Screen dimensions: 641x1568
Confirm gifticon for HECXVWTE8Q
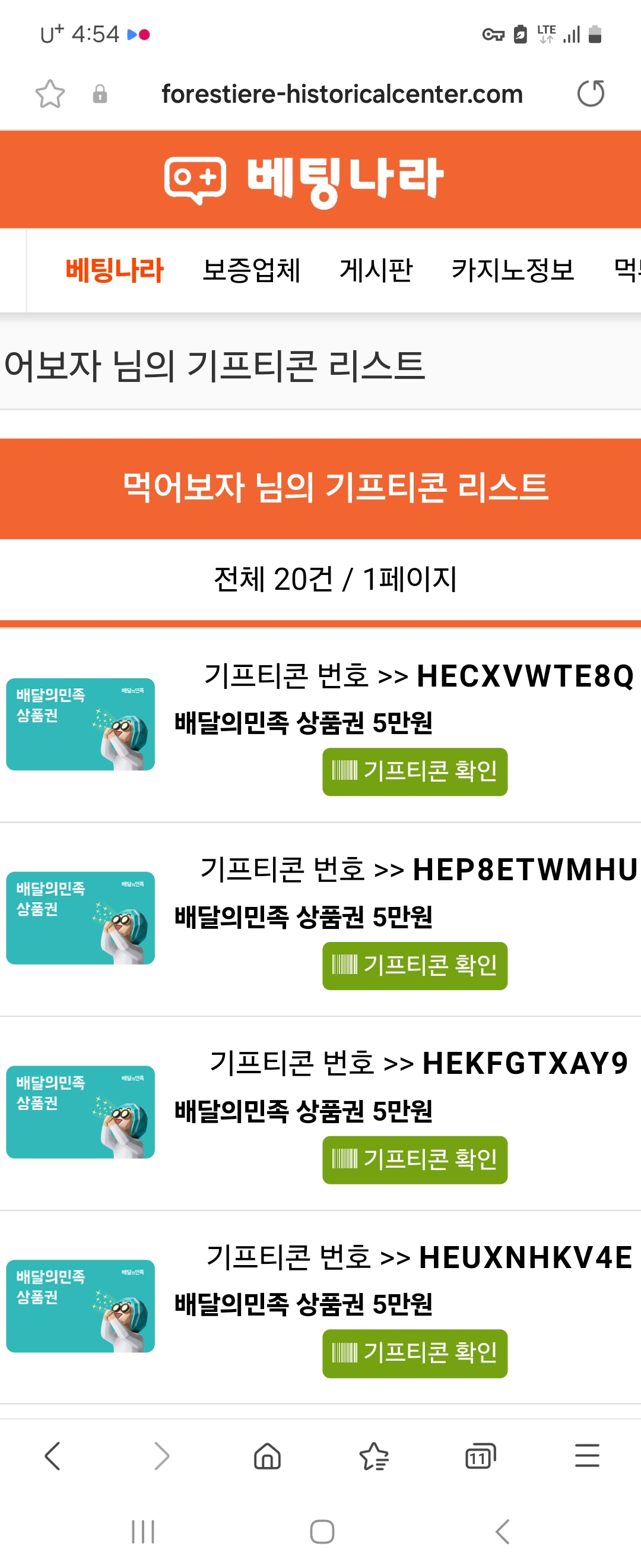coord(415,772)
